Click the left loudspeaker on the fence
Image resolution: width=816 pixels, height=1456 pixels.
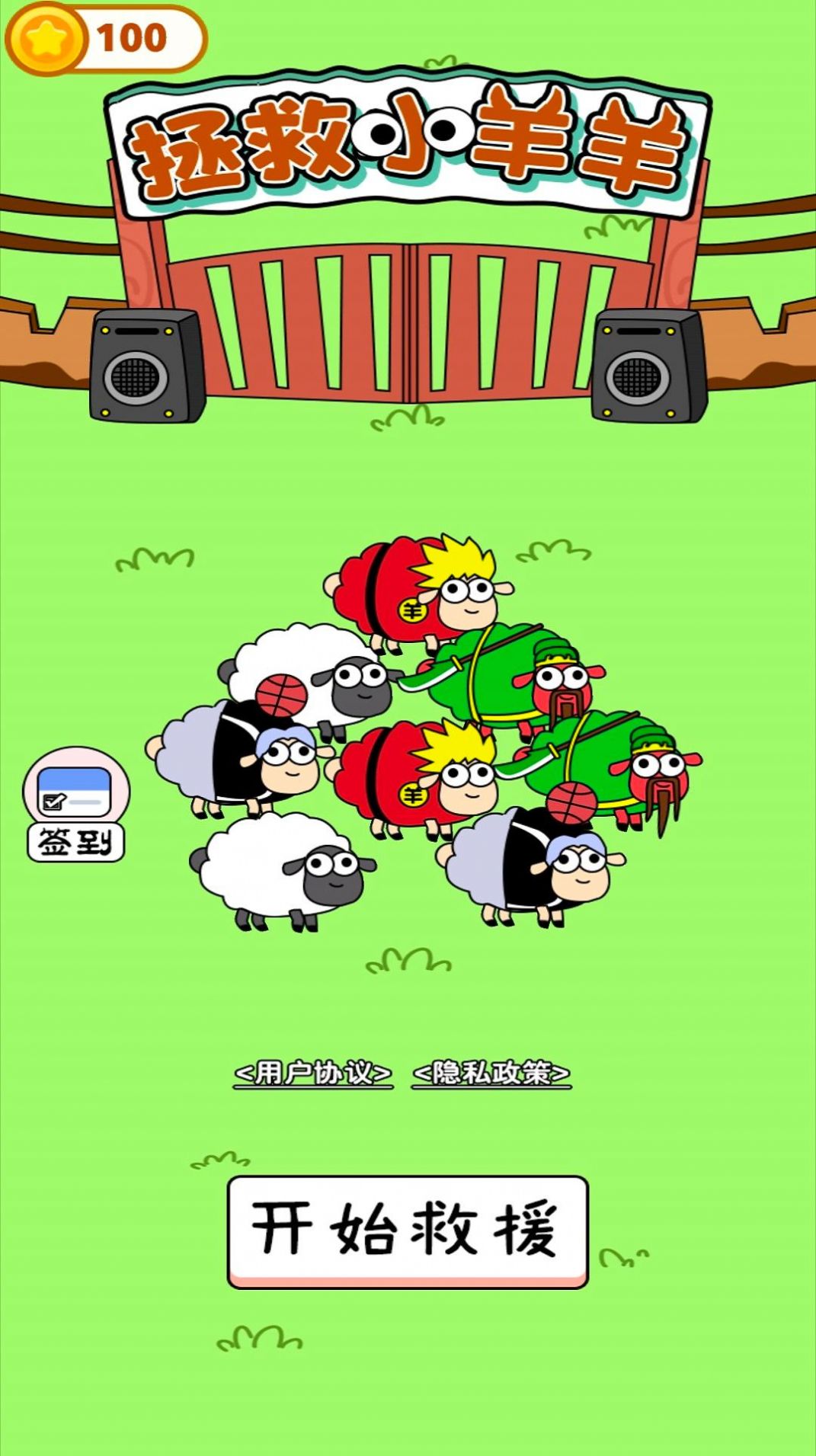click(137, 366)
